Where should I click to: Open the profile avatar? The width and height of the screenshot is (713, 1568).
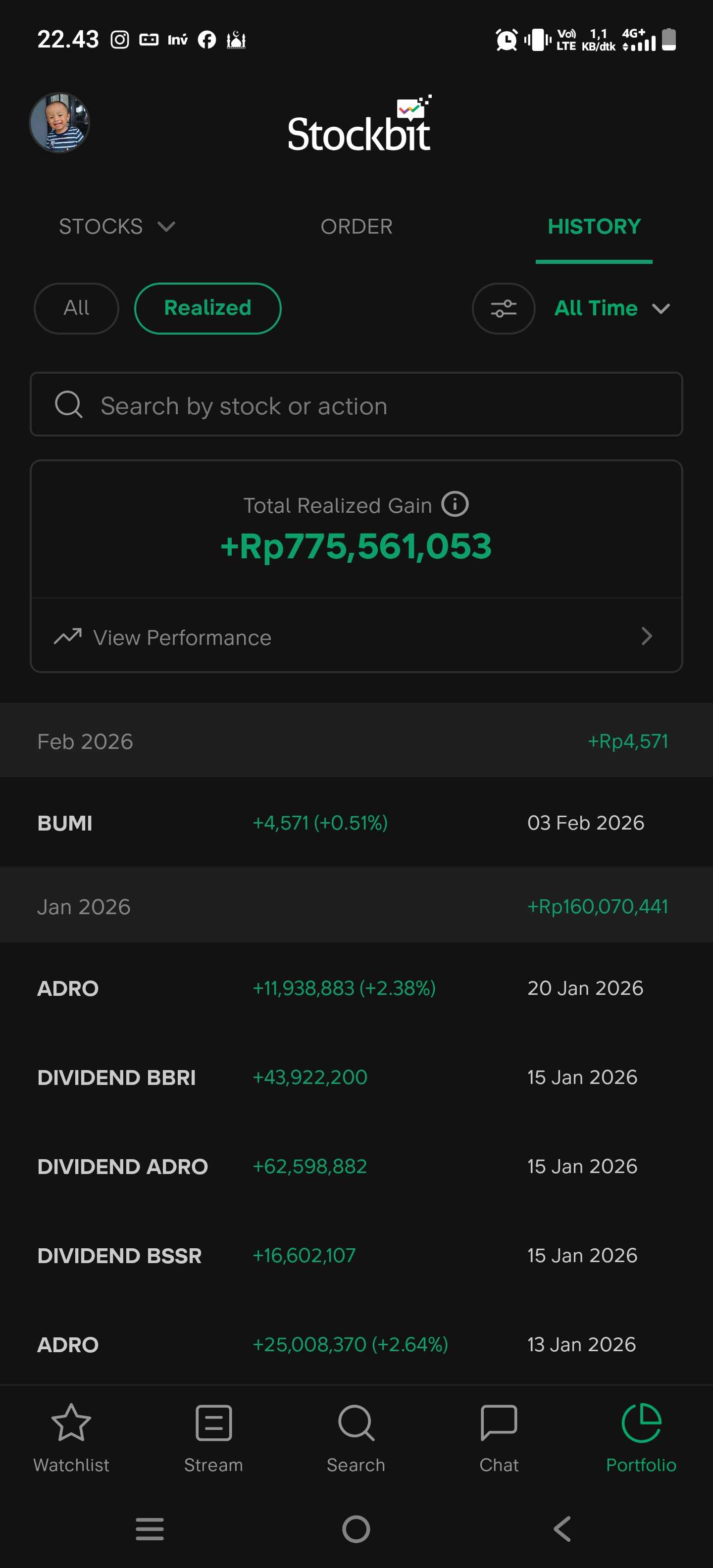coord(60,122)
